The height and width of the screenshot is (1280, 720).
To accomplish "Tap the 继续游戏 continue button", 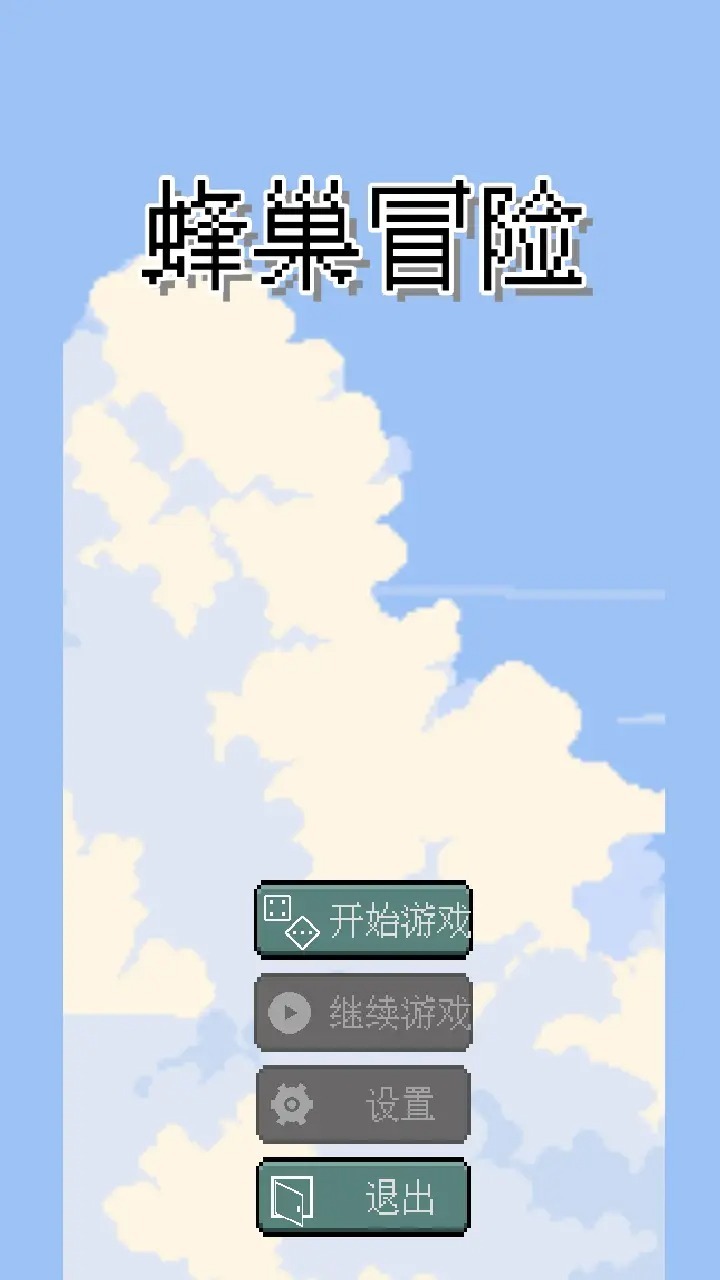I will tap(363, 1012).
